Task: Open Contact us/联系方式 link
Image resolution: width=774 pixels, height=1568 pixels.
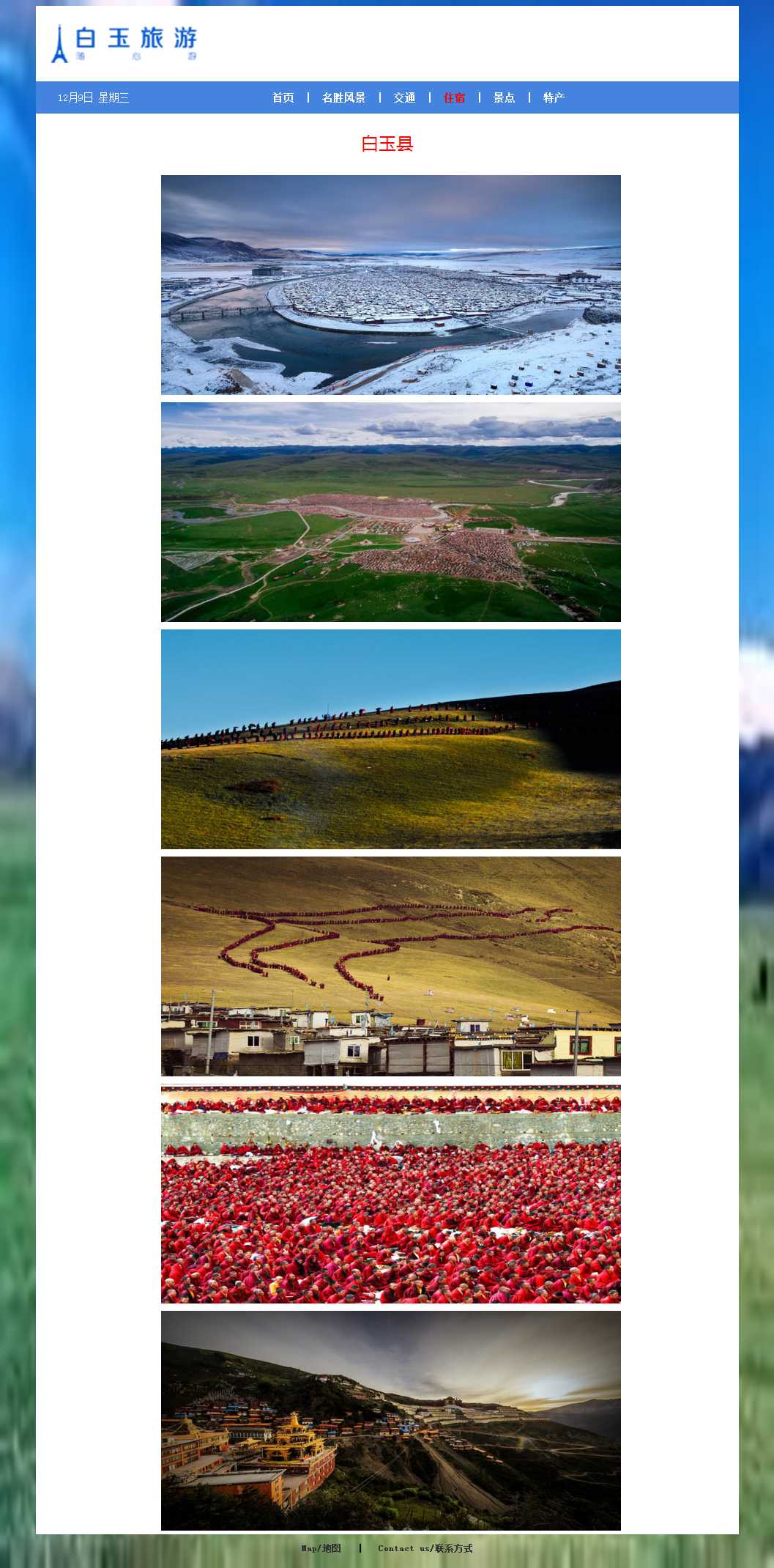Action: coord(425,1548)
